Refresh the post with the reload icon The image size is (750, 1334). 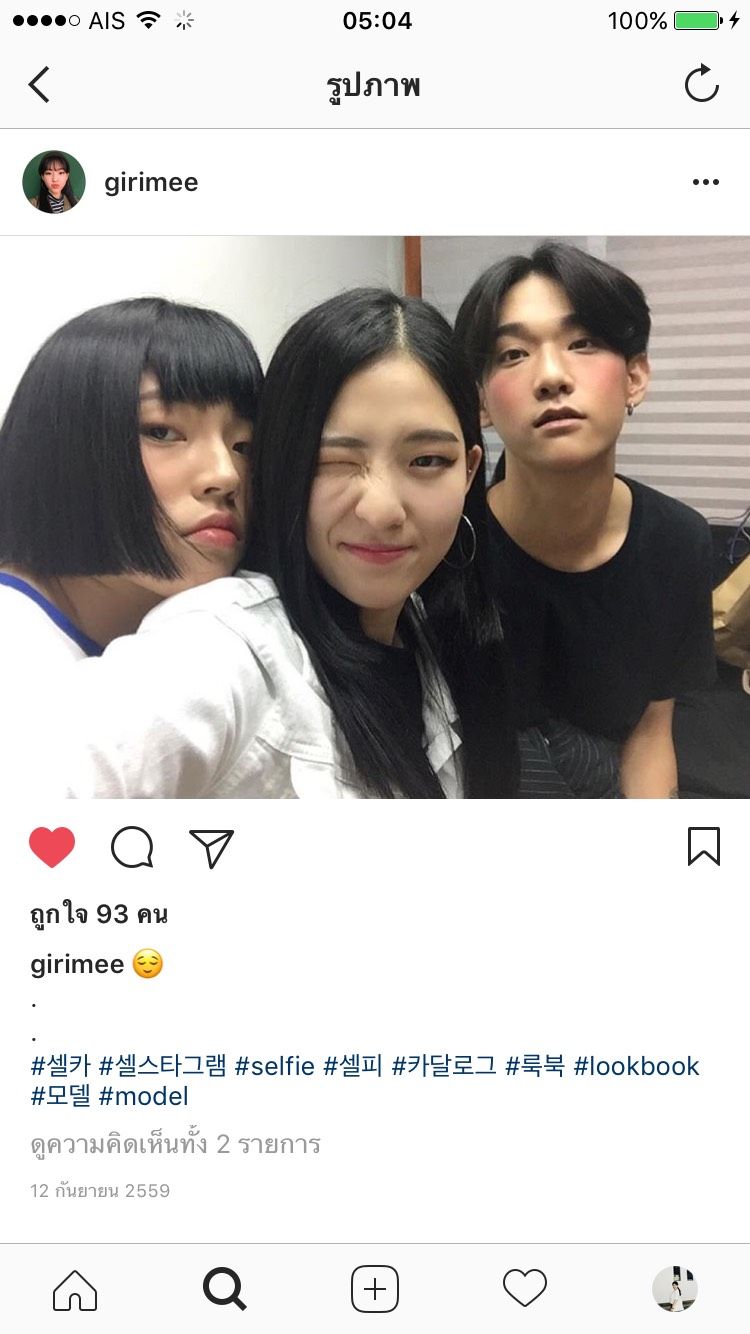701,85
